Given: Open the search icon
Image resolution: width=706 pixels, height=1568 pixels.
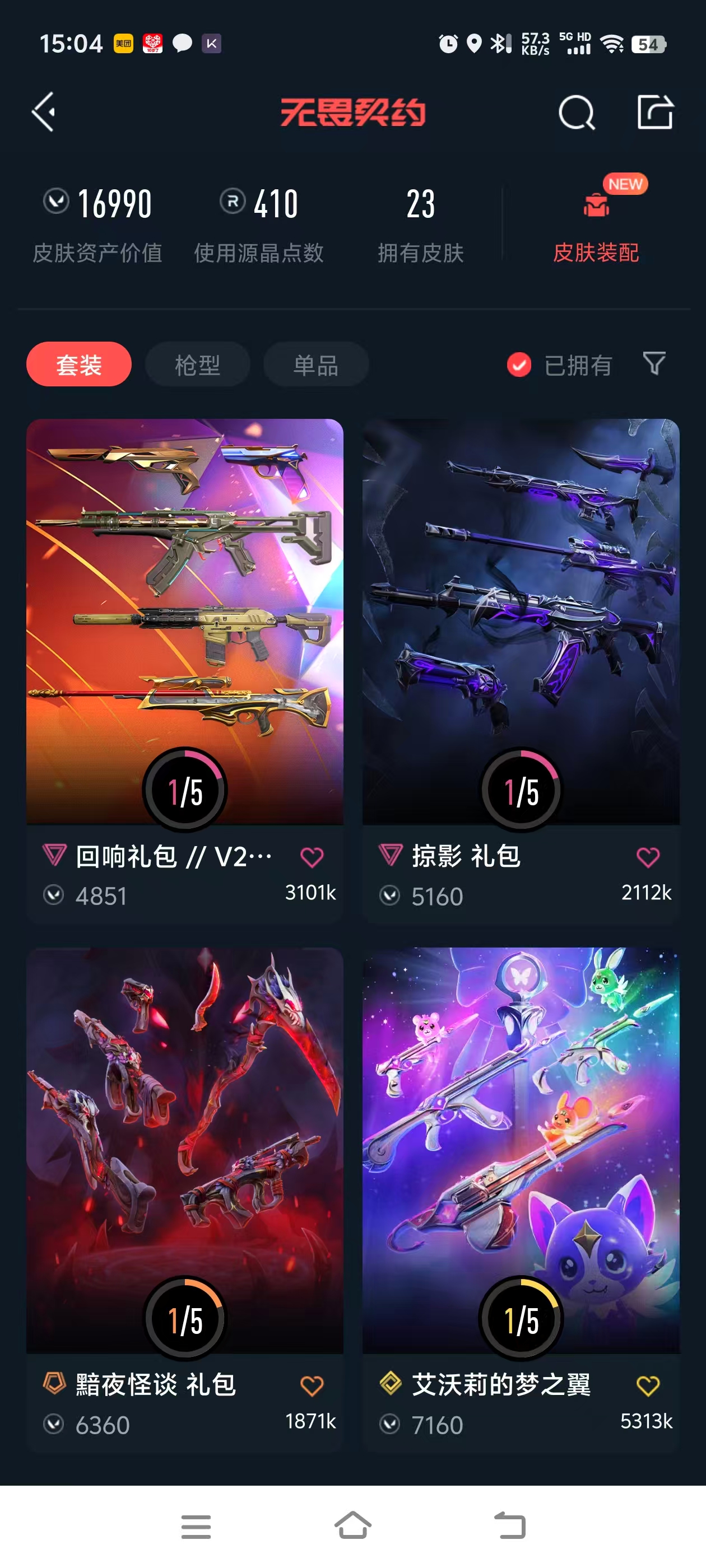Looking at the screenshot, I should 576,113.
